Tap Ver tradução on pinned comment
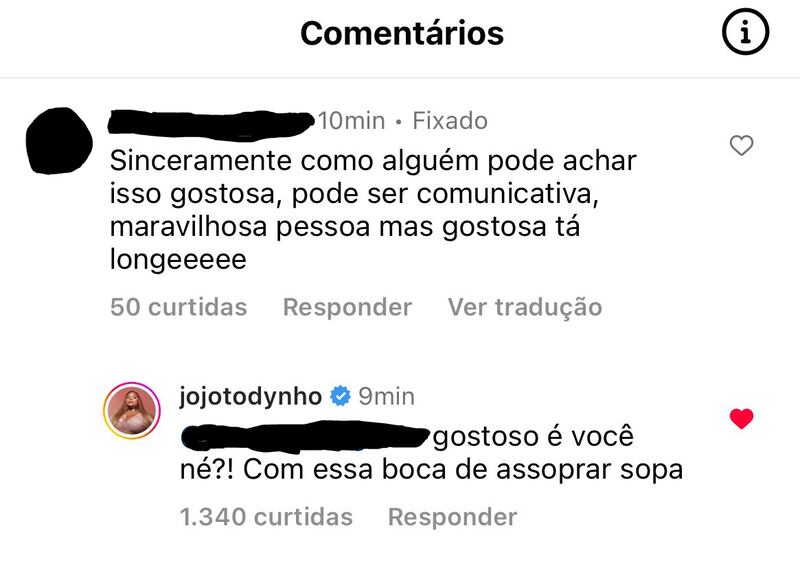This screenshot has width=800, height=563. click(x=525, y=307)
